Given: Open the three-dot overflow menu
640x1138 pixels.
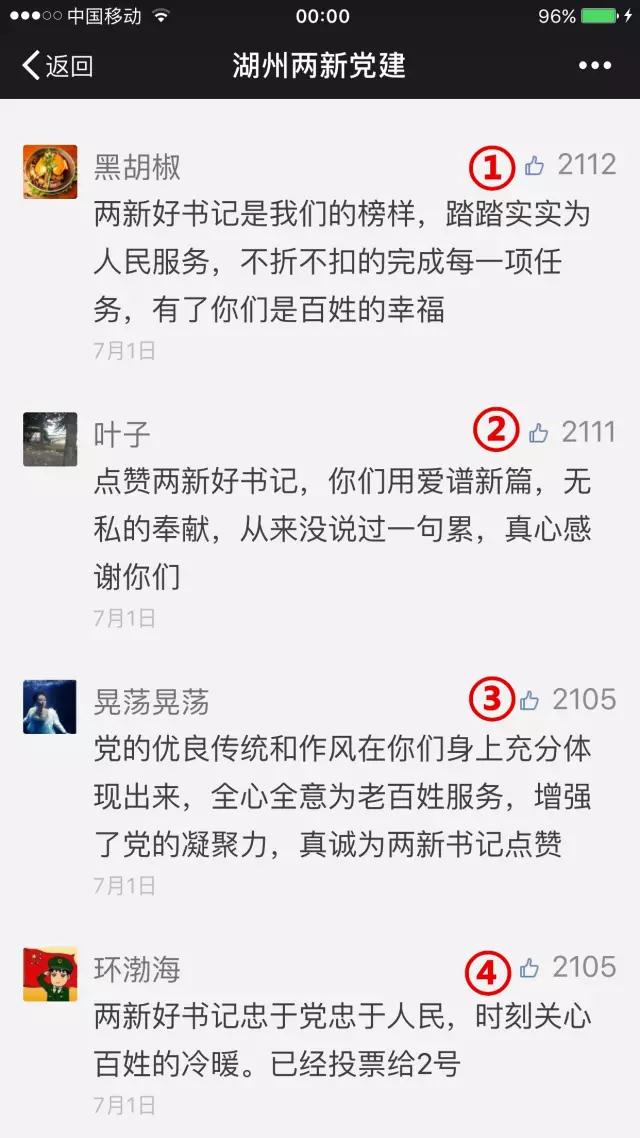Looking at the screenshot, I should (594, 66).
